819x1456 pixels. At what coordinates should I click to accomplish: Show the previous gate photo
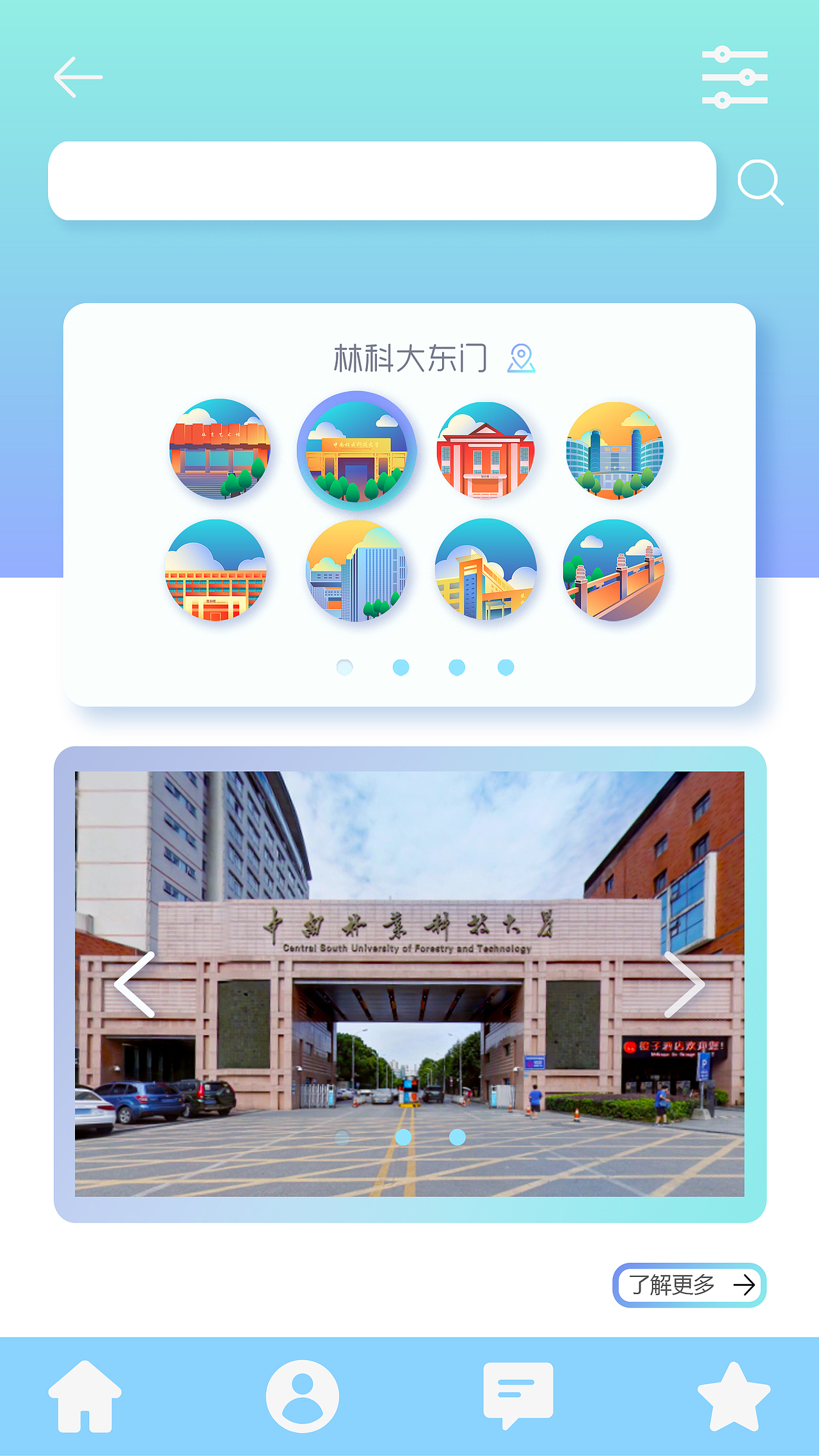pos(135,984)
